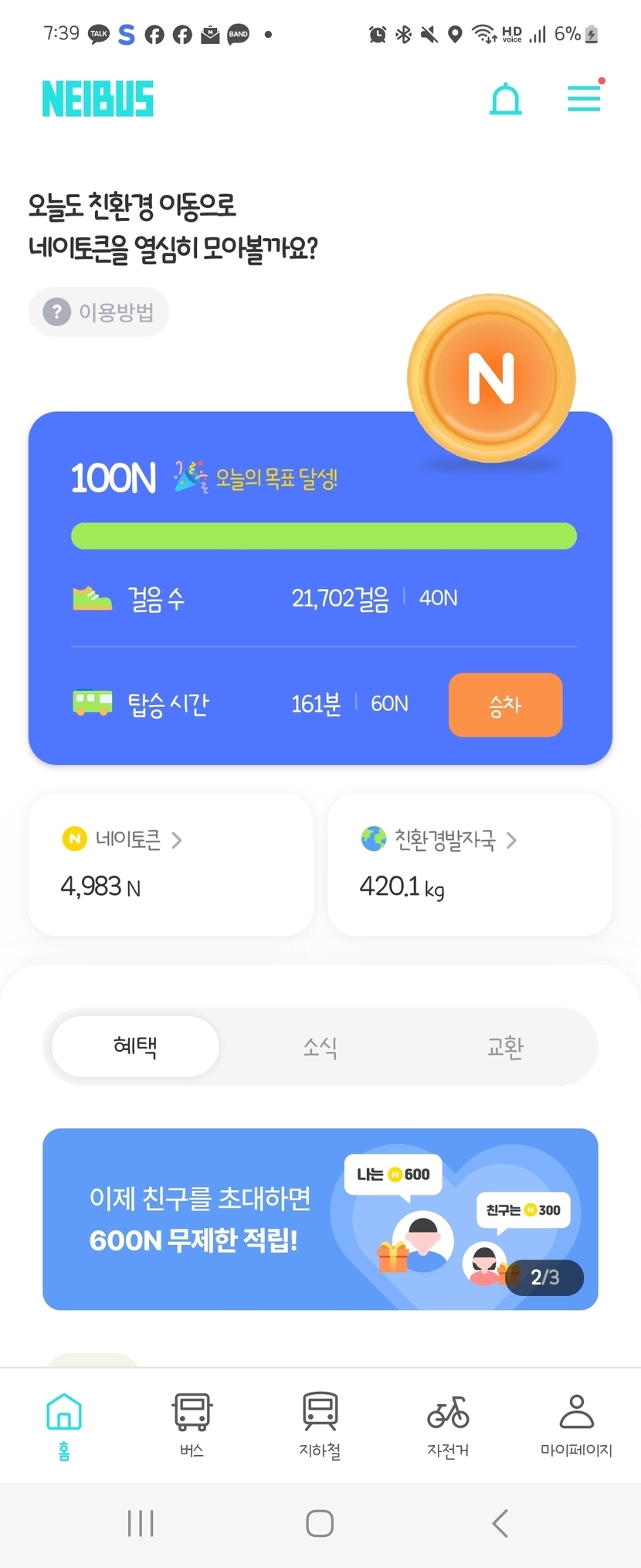
Task: Open the 이용방법 usage guide
Action: pyautogui.click(x=99, y=312)
